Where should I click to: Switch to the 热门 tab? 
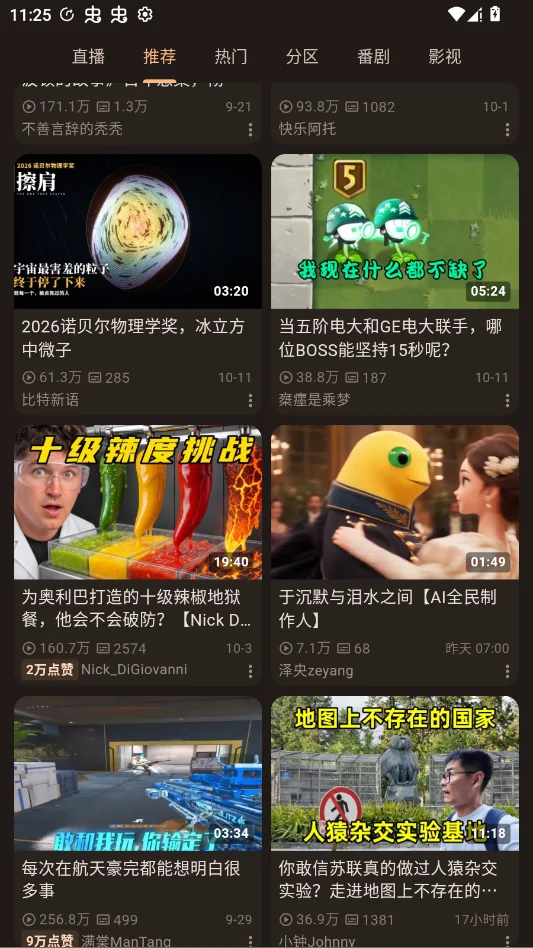tap(231, 56)
